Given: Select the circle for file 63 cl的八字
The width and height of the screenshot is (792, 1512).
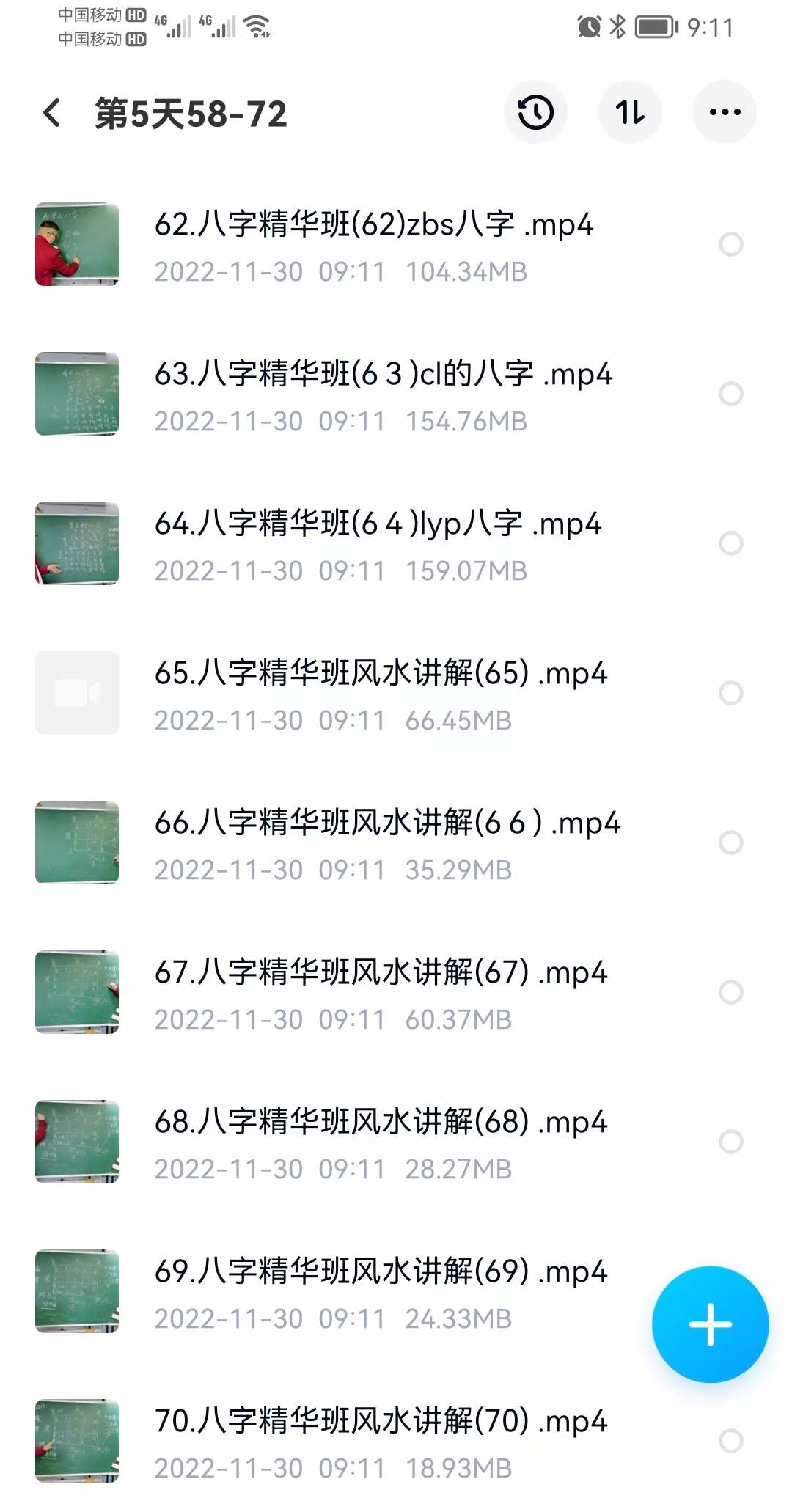Looking at the screenshot, I should coord(730,394).
